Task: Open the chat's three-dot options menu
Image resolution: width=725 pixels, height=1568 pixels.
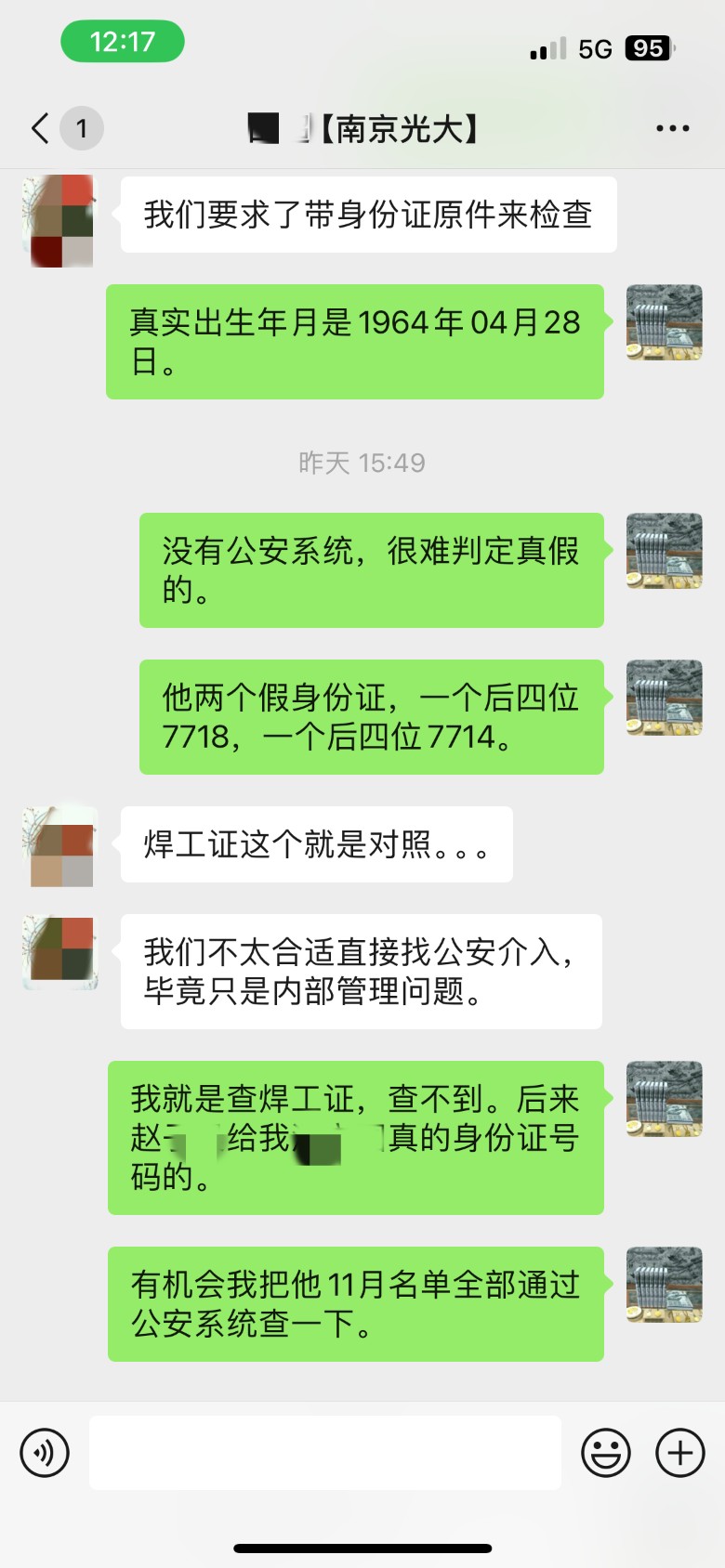Action: click(x=672, y=128)
